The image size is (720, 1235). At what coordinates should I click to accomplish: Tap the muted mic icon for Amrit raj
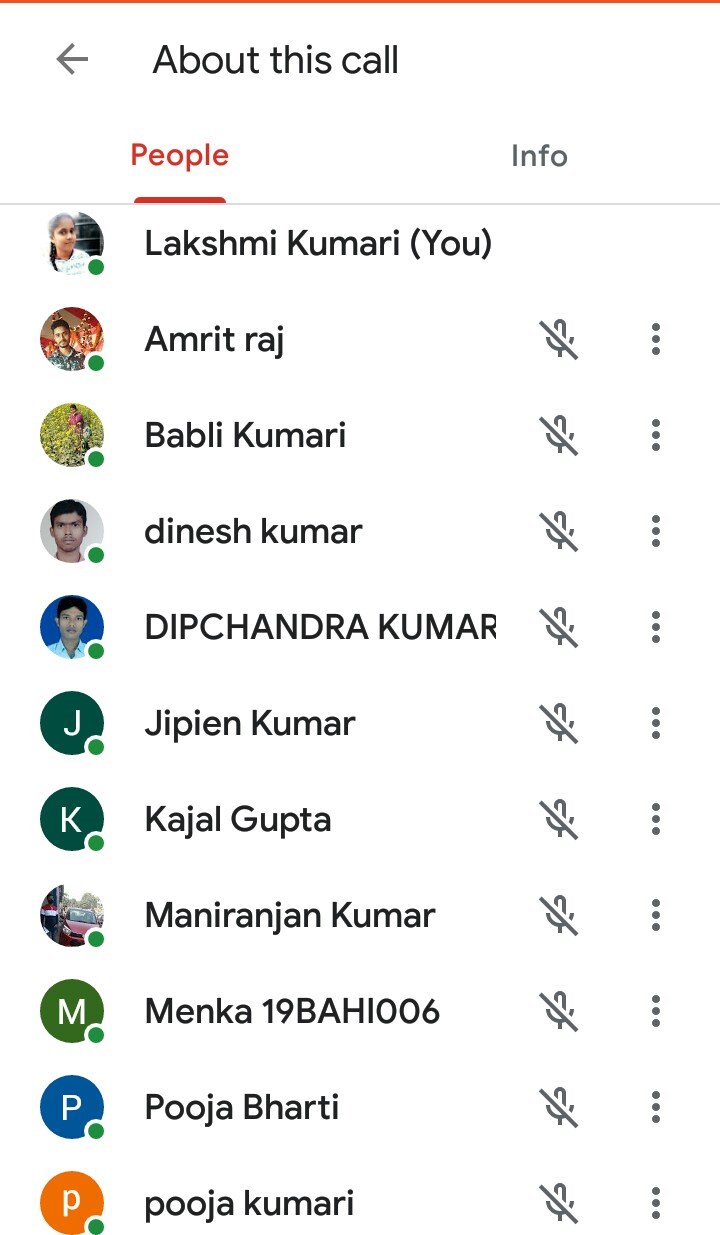pos(560,339)
